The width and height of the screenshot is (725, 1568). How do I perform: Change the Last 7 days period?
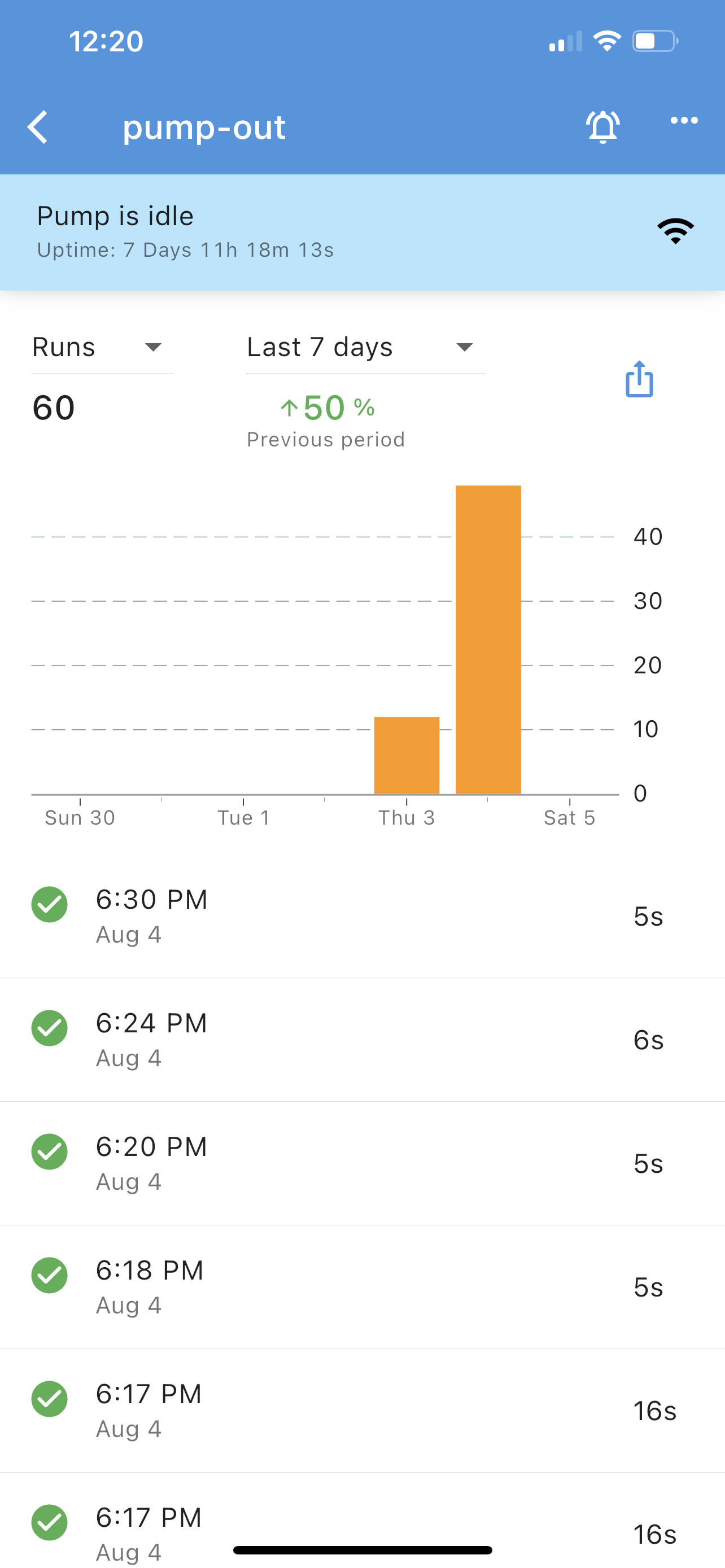tap(365, 348)
